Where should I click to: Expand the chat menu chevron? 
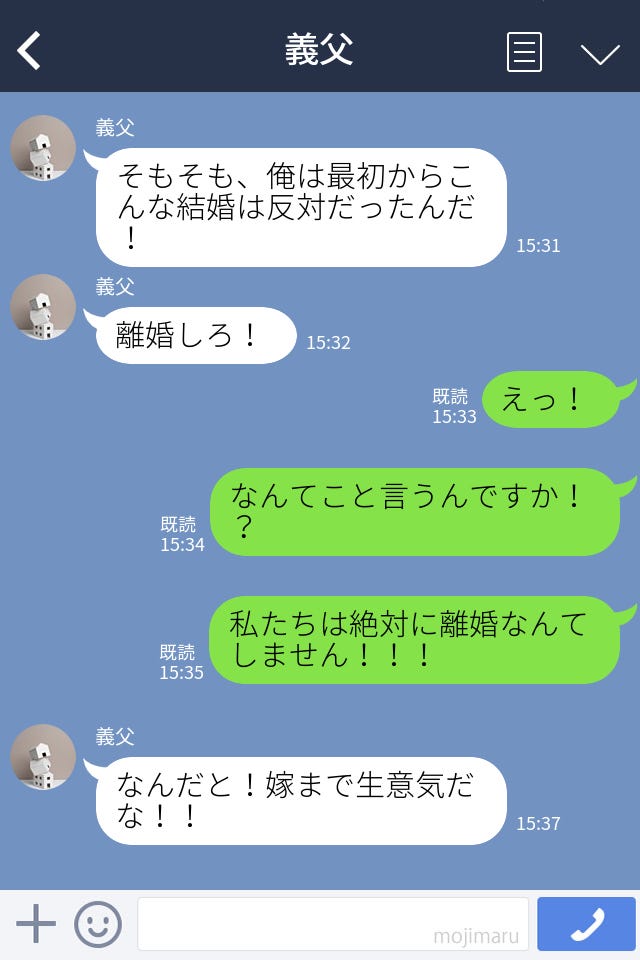click(x=600, y=53)
